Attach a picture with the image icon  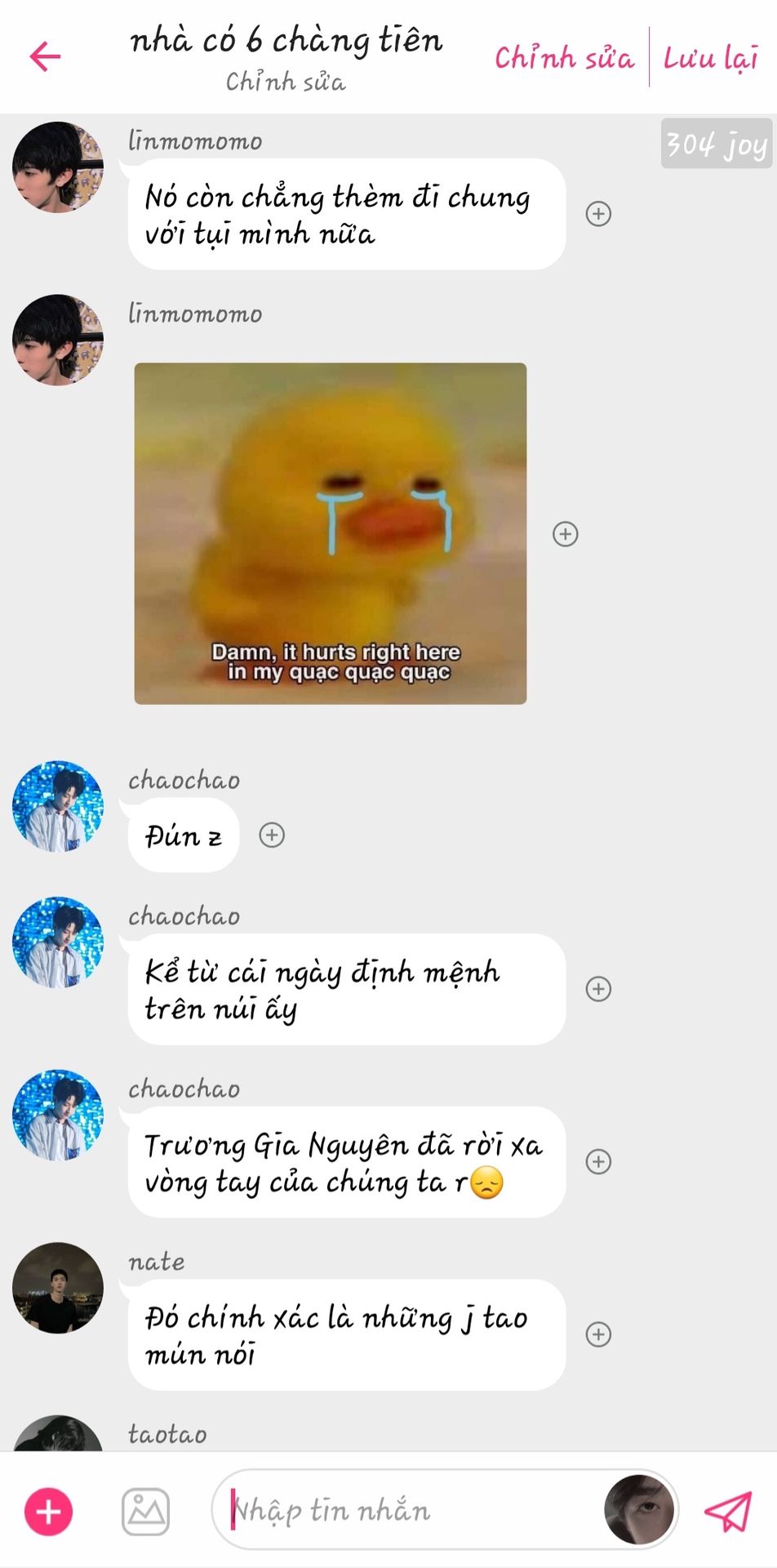146,1512
